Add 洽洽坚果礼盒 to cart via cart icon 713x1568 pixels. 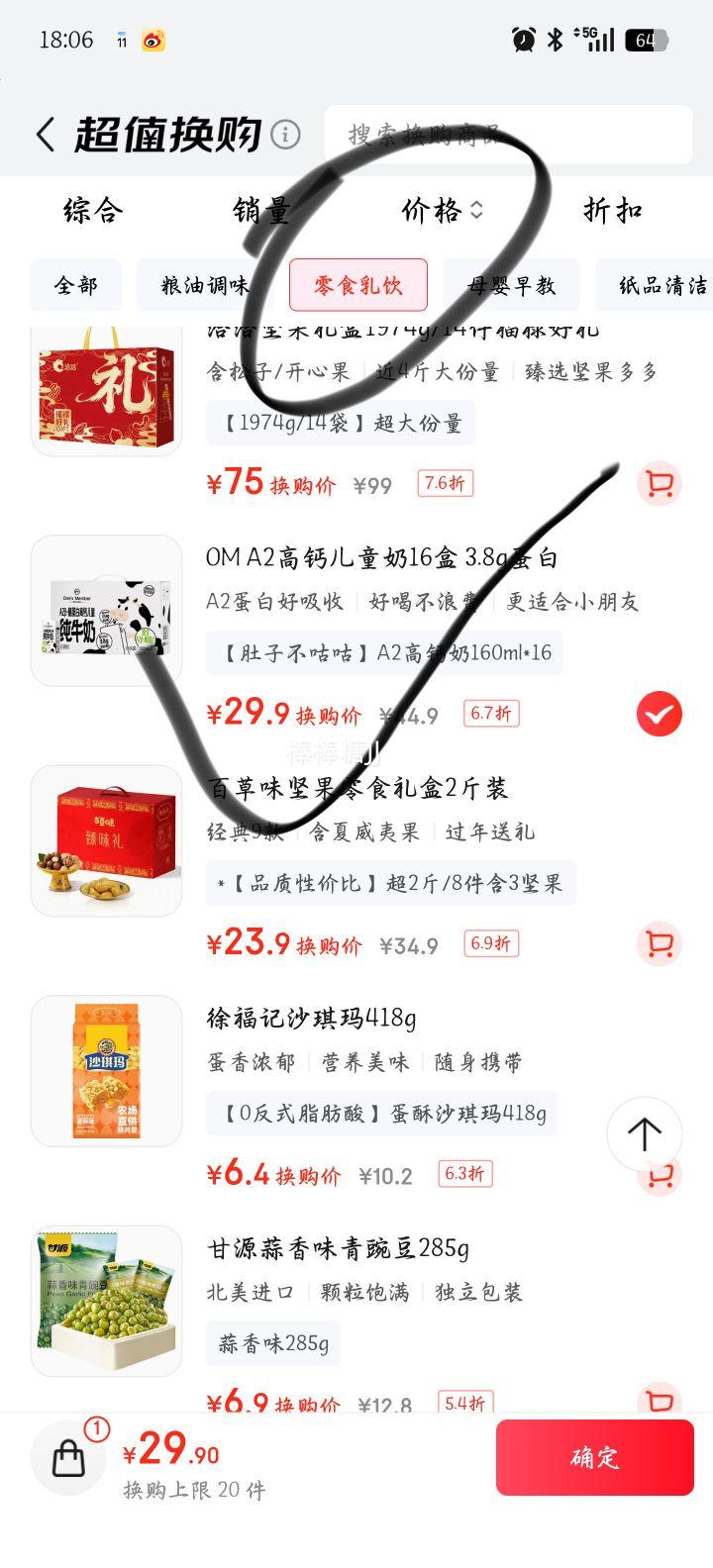(659, 483)
